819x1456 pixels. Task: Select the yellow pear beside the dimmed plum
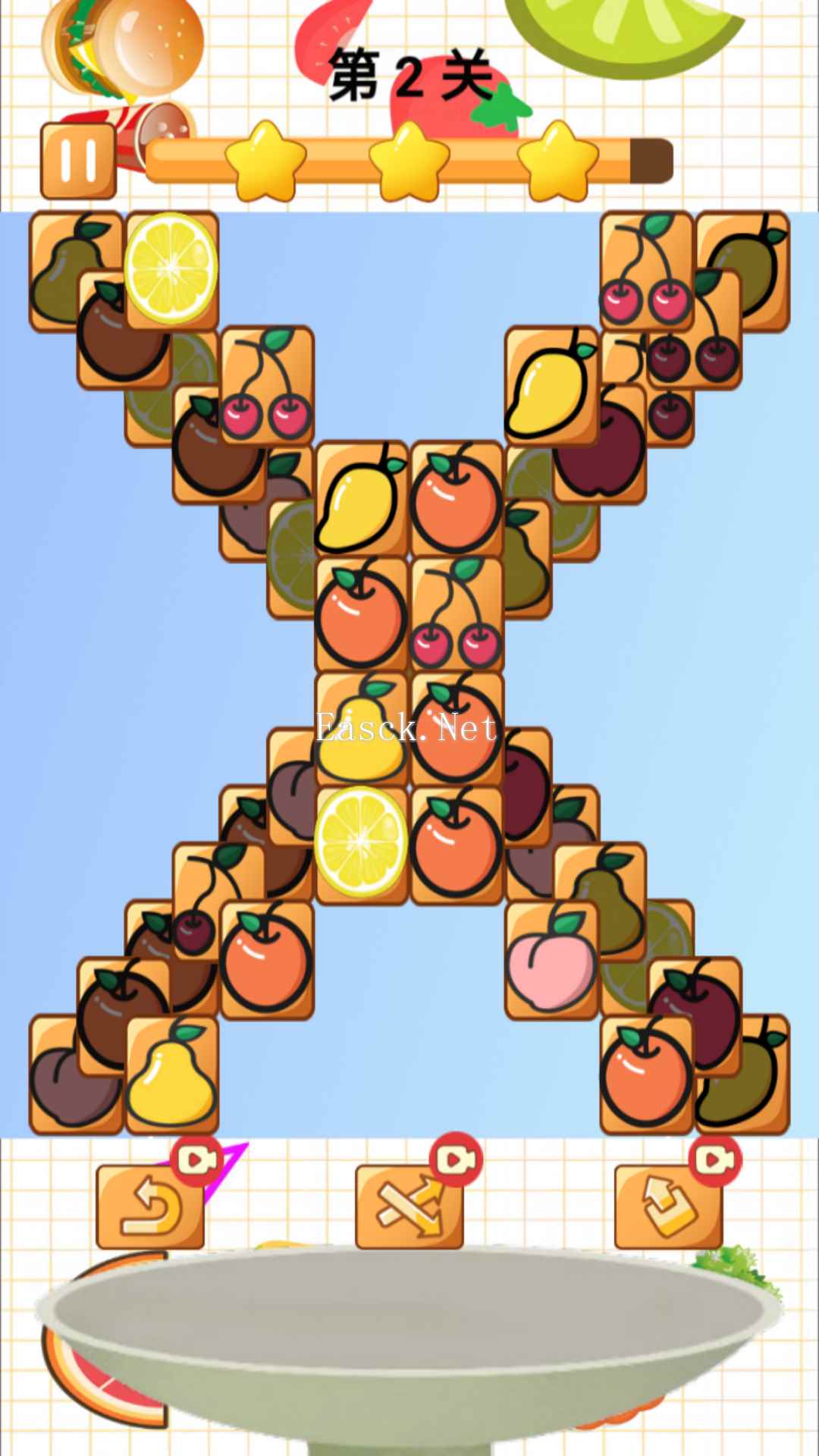(x=172, y=1075)
